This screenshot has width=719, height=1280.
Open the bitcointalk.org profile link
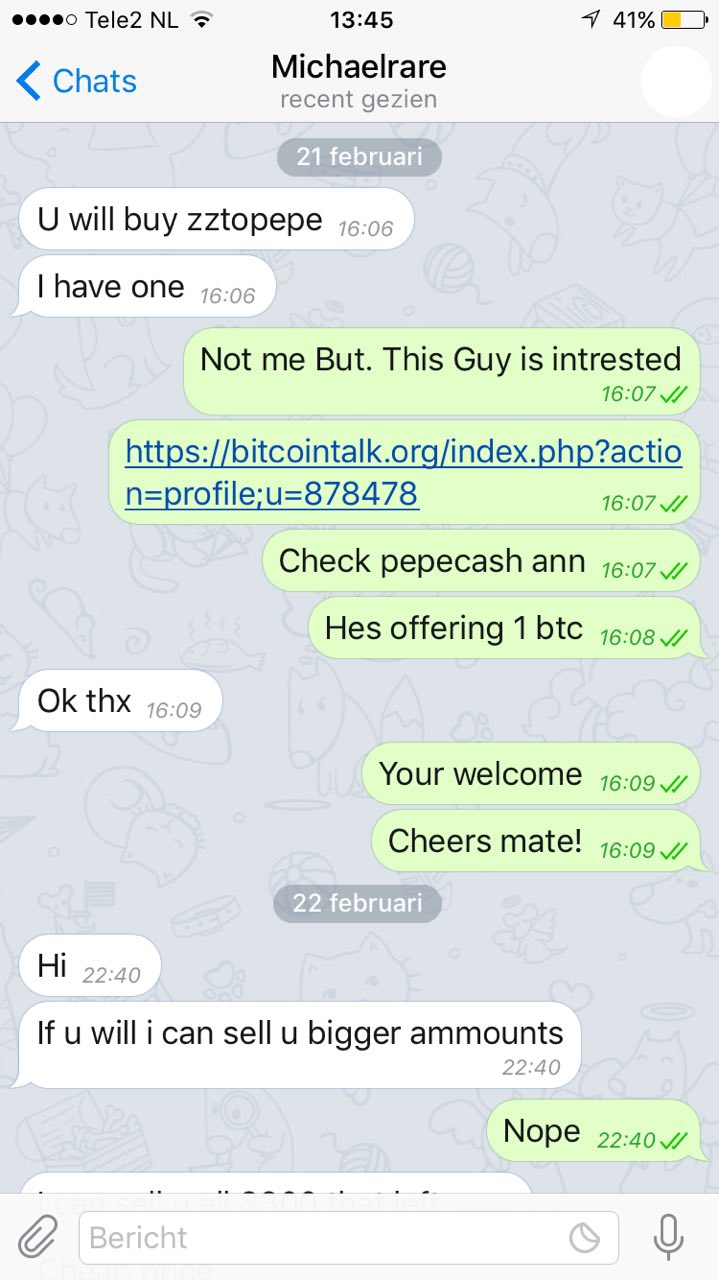point(403,472)
